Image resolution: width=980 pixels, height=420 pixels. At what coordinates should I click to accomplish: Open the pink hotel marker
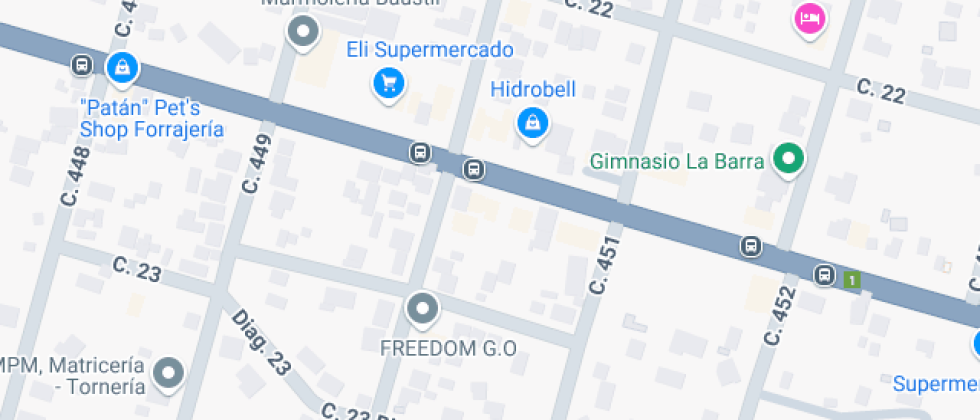(810, 18)
